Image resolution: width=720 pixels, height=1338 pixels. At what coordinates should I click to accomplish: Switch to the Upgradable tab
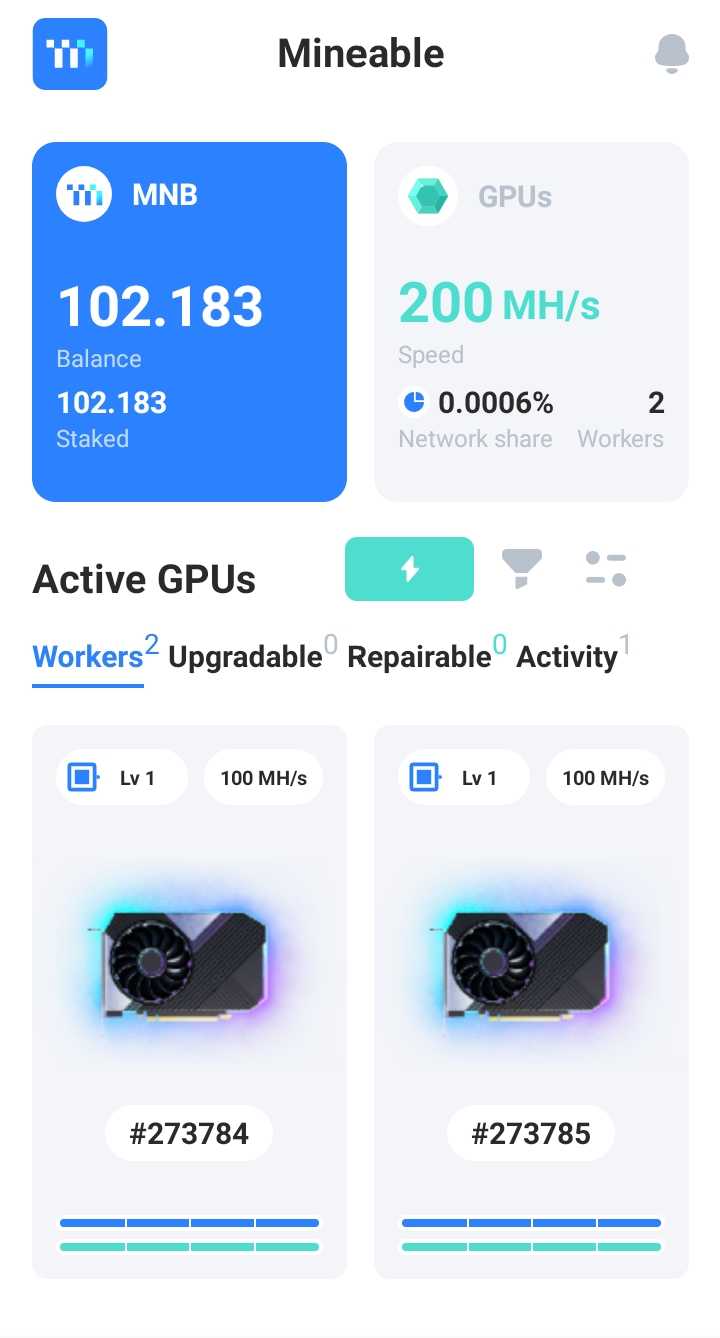[245, 657]
